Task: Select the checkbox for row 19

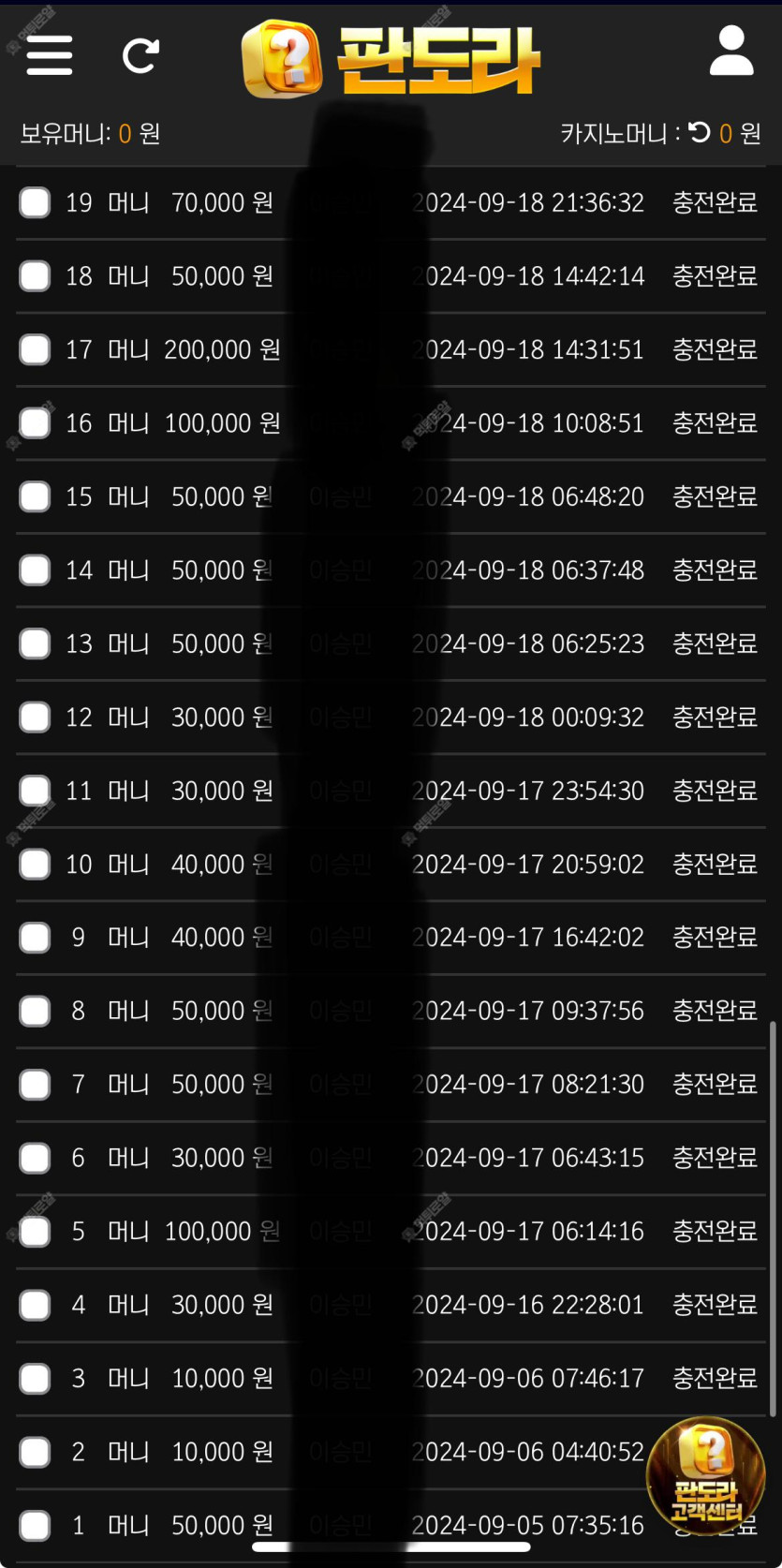Action: (x=36, y=202)
